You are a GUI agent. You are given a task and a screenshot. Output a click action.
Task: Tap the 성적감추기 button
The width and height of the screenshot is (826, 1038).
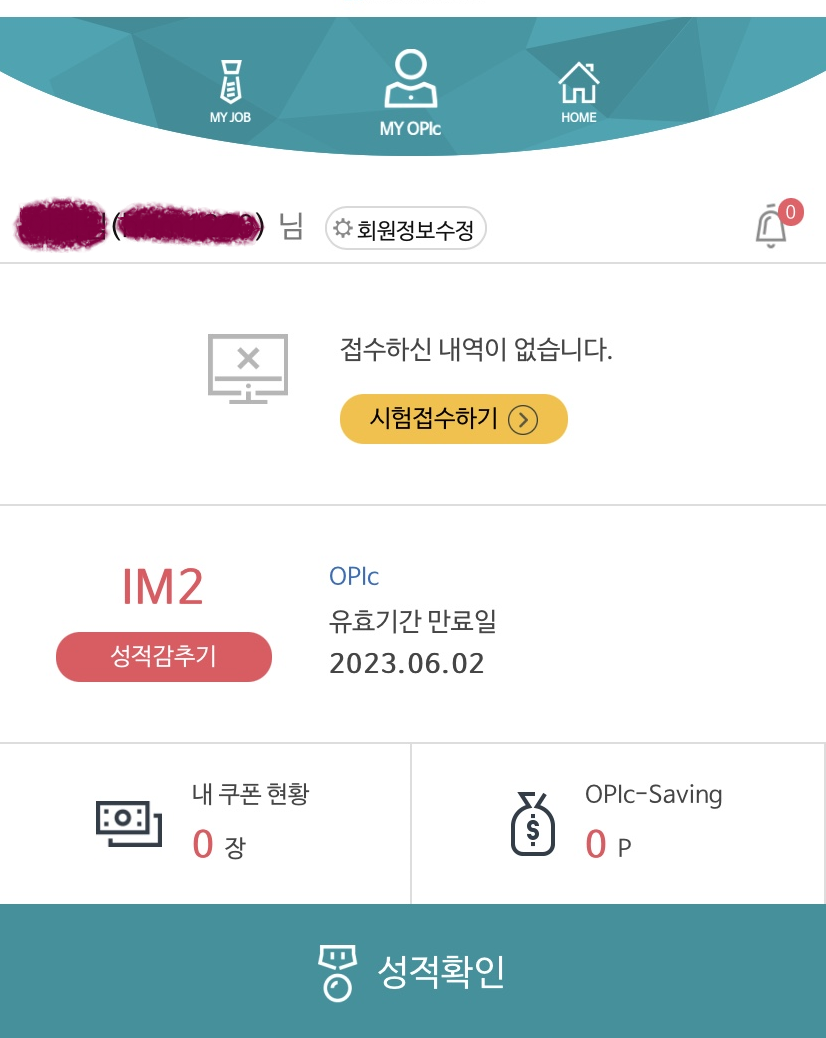pos(164,657)
